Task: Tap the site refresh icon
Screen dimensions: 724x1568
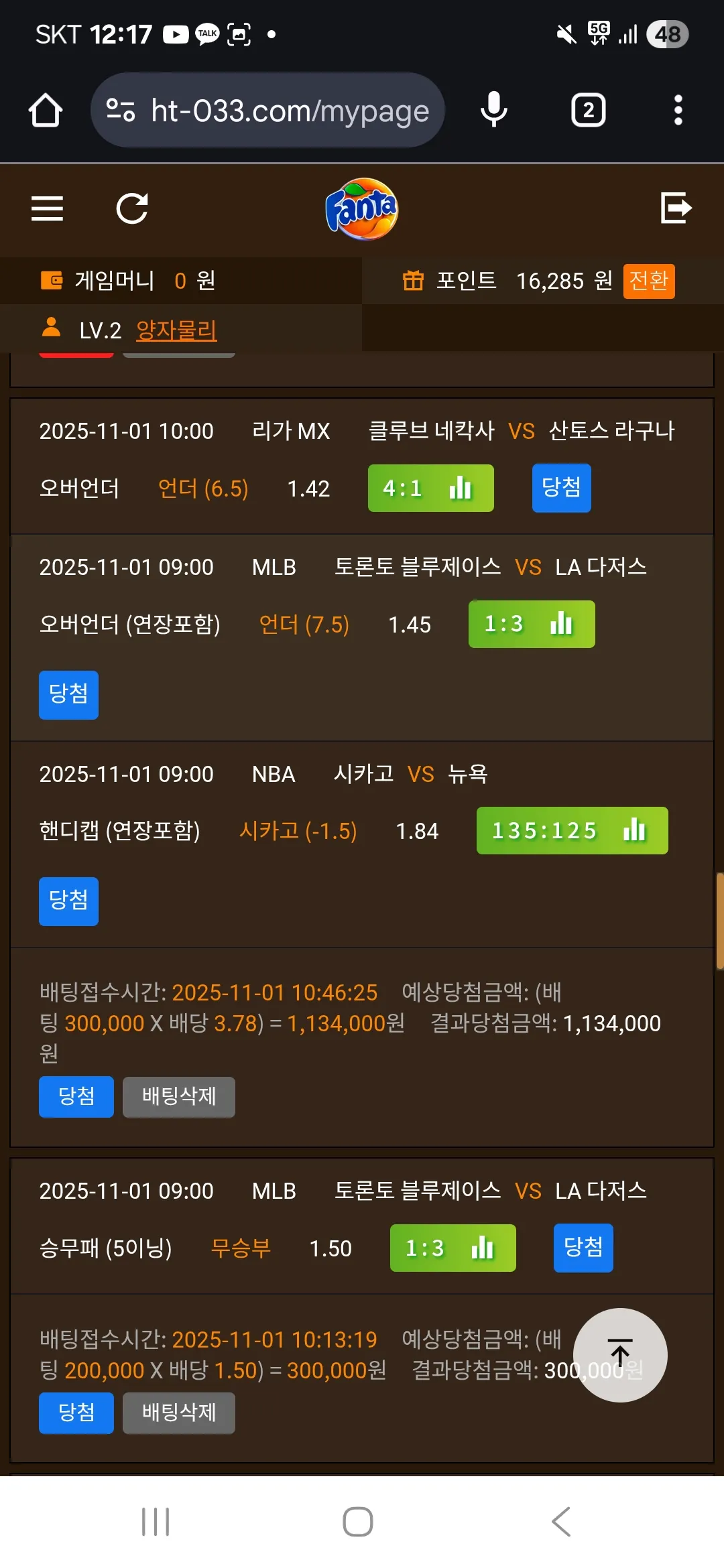Action: 132,208
